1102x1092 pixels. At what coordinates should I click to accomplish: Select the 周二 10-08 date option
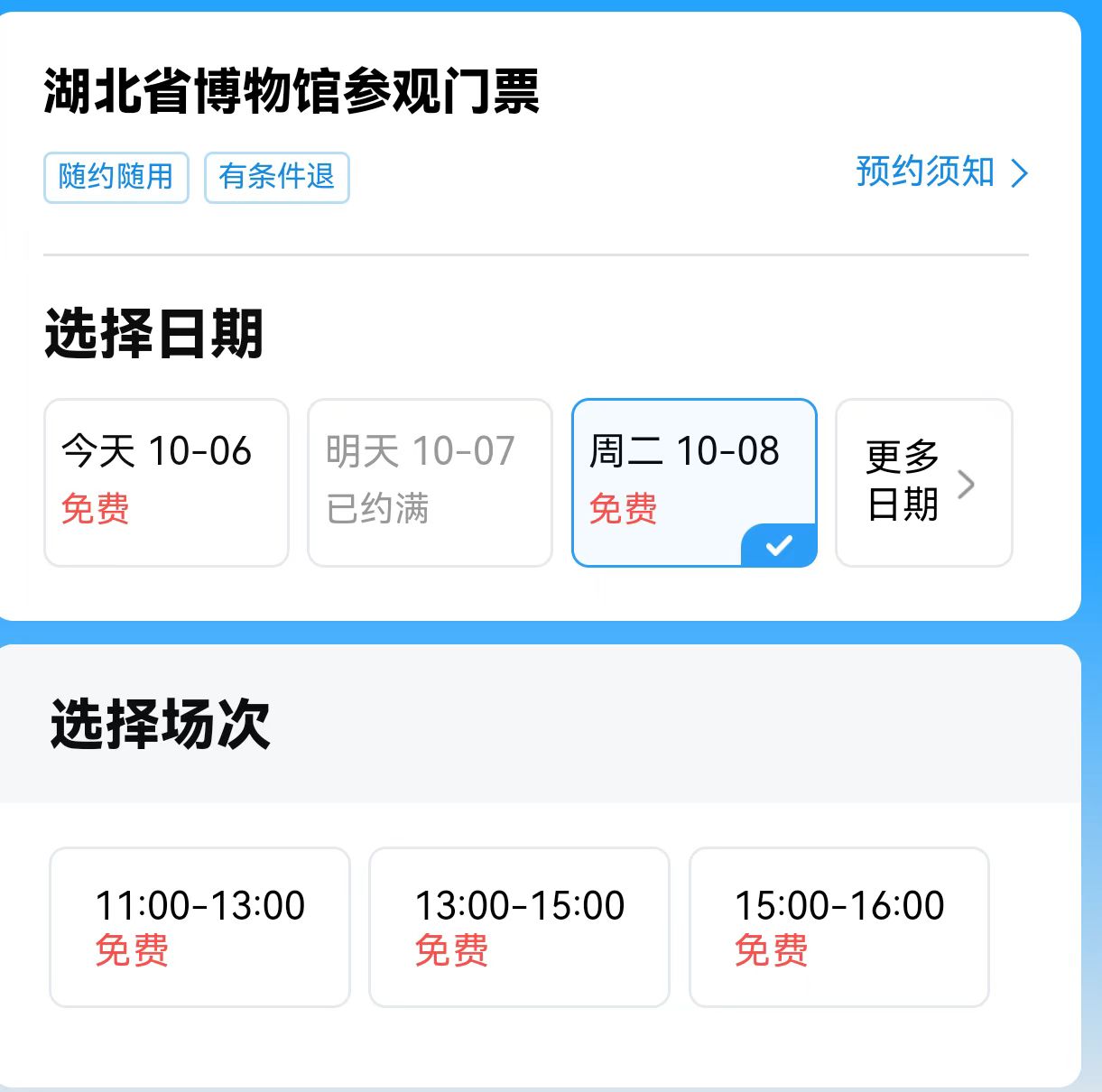tap(694, 483)
